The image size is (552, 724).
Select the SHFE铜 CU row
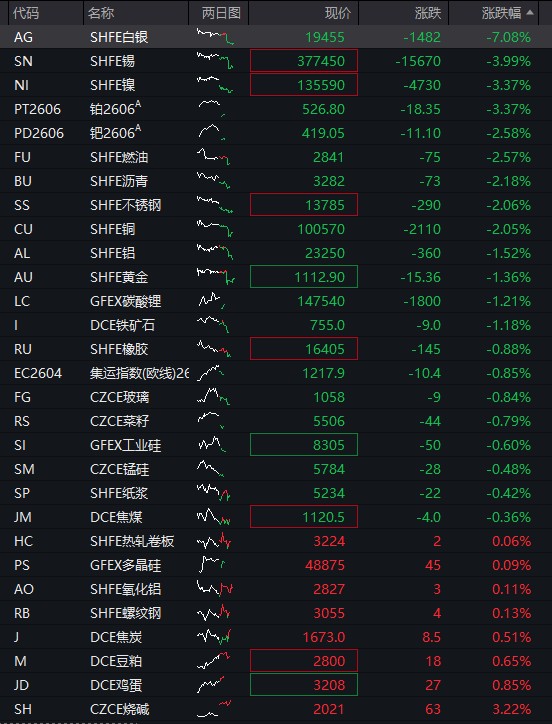click(276, 229)
